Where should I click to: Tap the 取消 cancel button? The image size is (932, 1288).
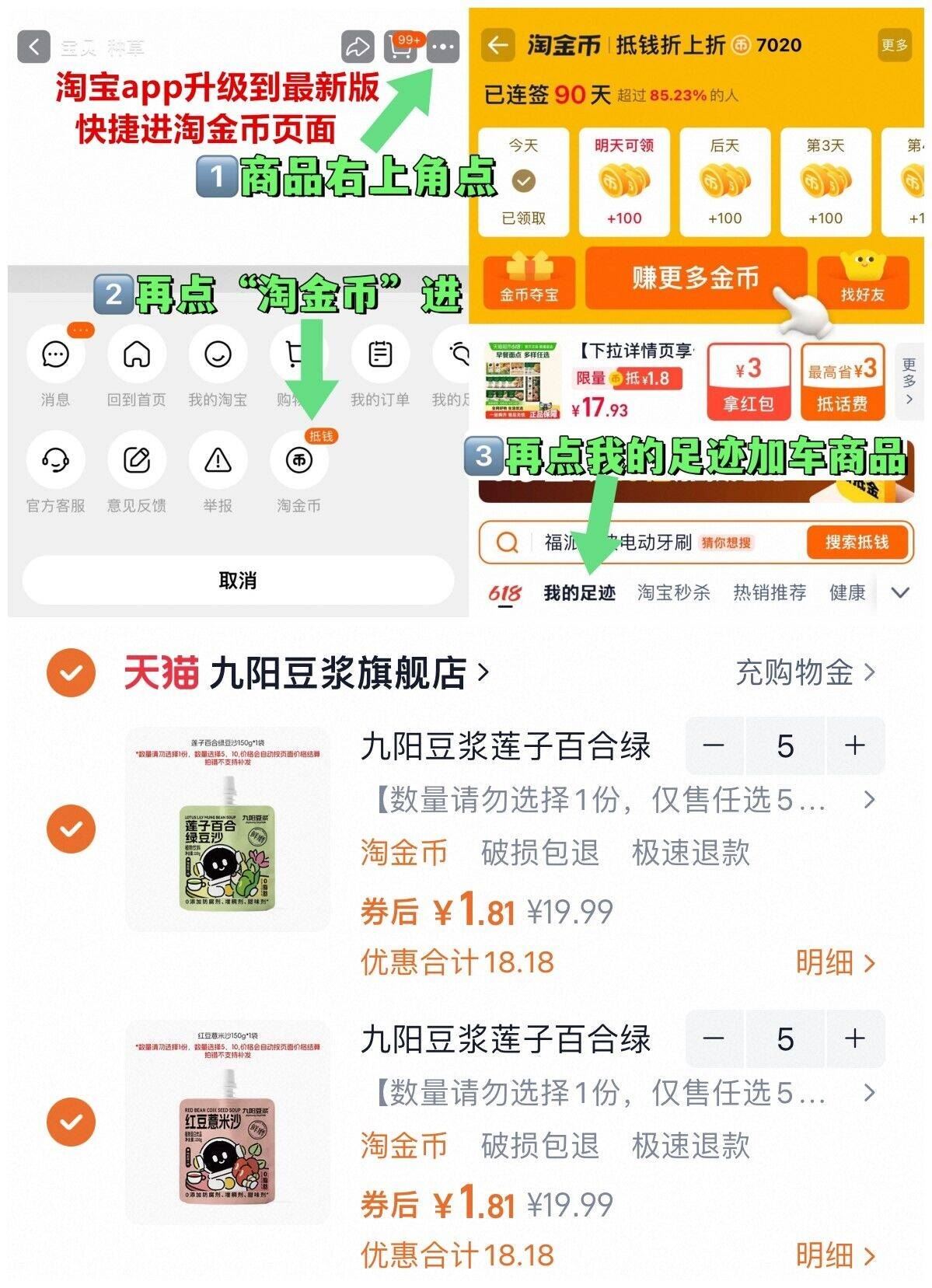[x=237, y=578]
